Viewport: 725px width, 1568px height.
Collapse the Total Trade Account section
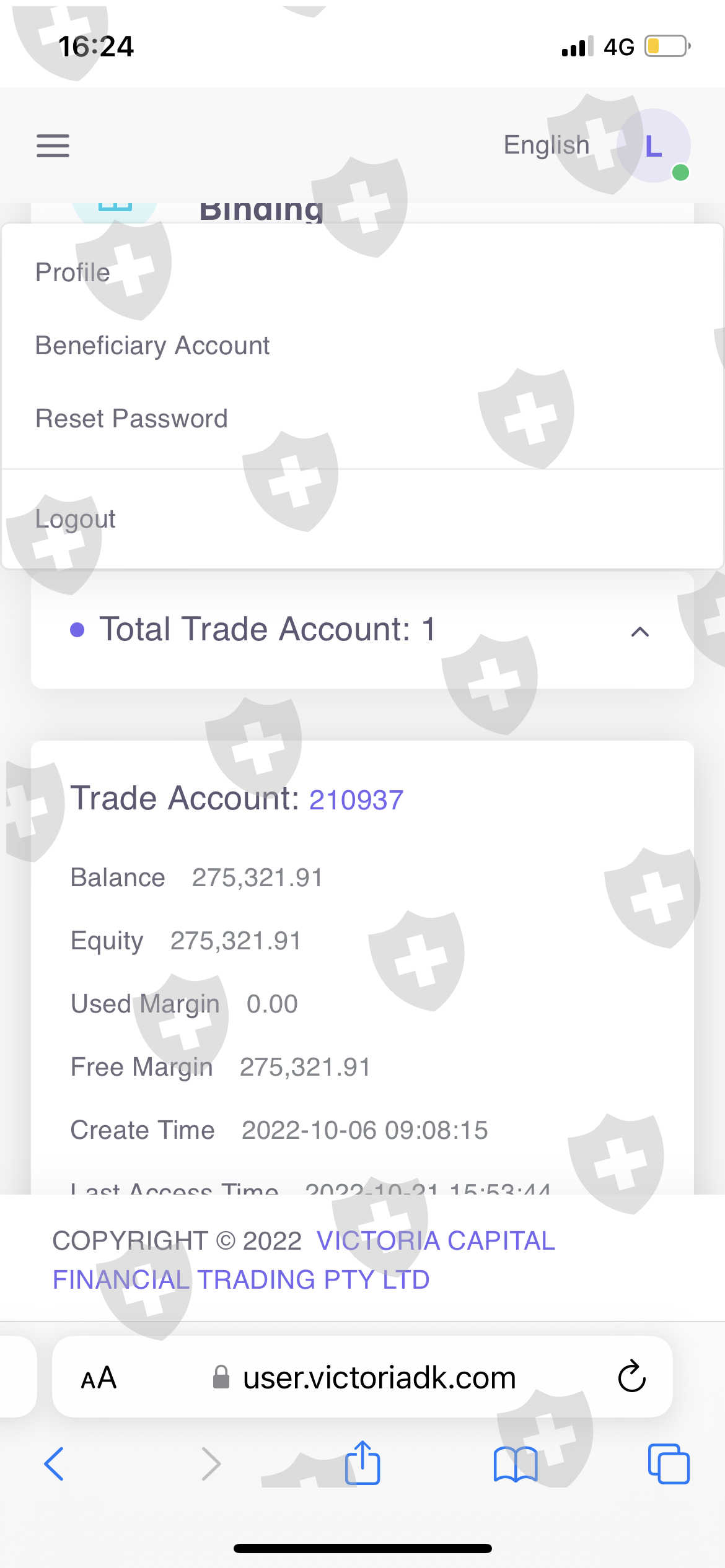coord(640,632)
